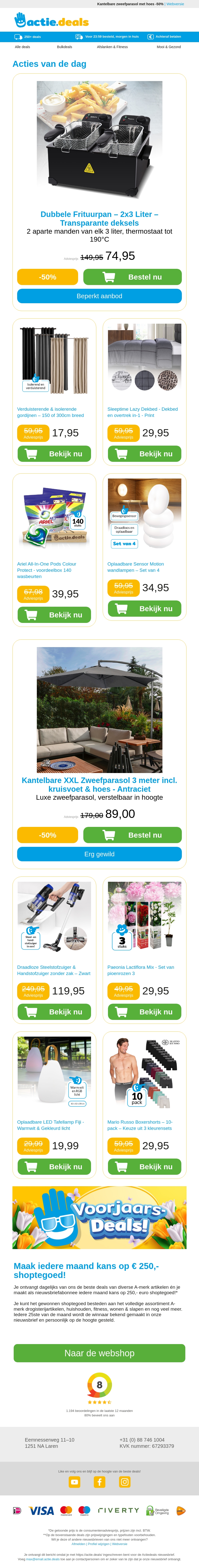
Task: Tap Bekijk nu for the Ariel All-In-One Pods
Action: [x=54, y=615]
